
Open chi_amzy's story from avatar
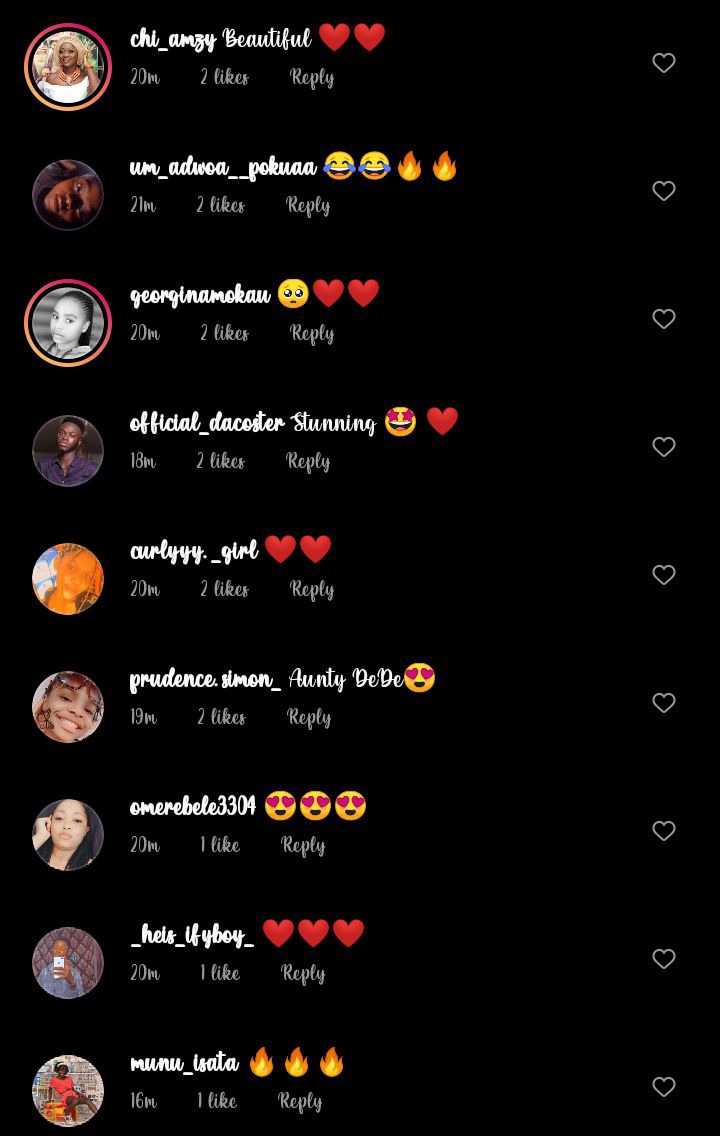[68, 67]
